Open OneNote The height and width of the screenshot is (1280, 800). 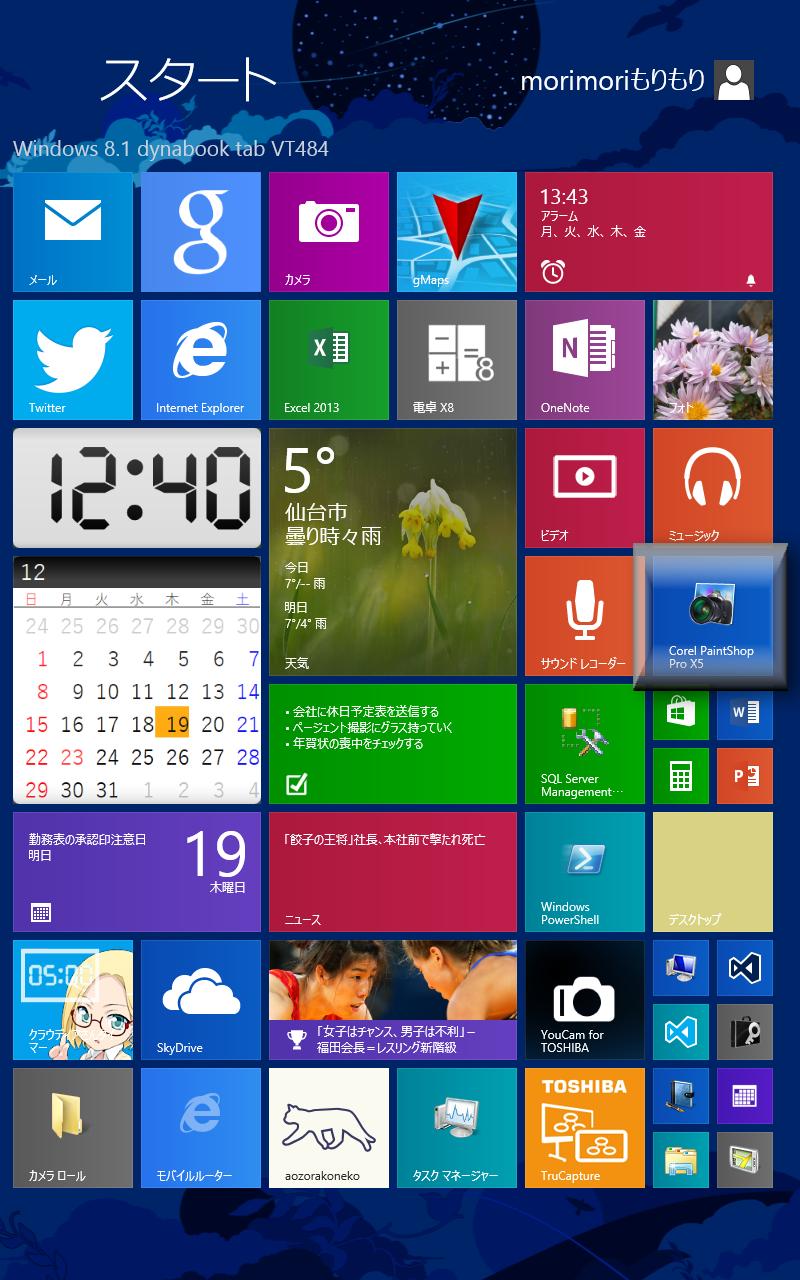pos(585,360)
